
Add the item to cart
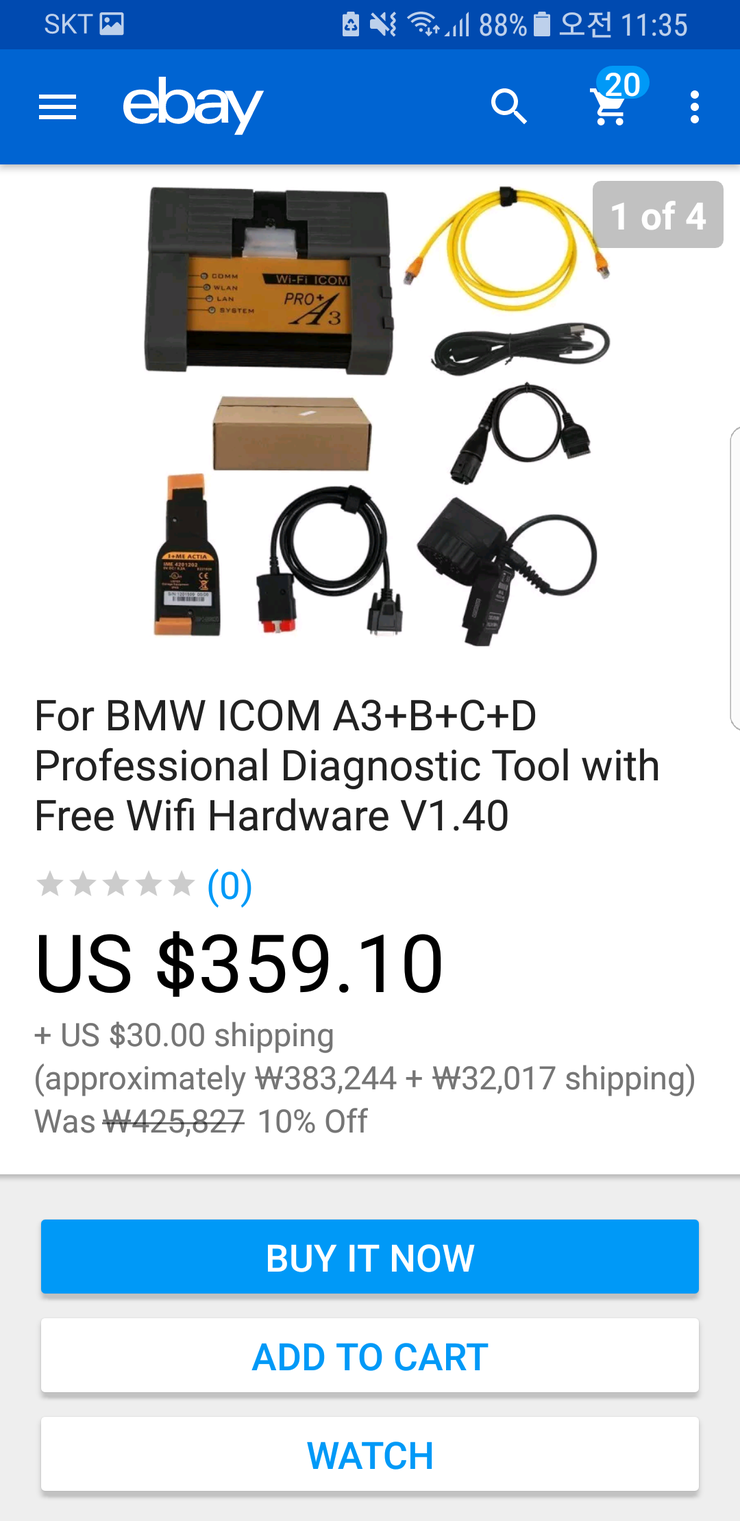[369, 1356]
